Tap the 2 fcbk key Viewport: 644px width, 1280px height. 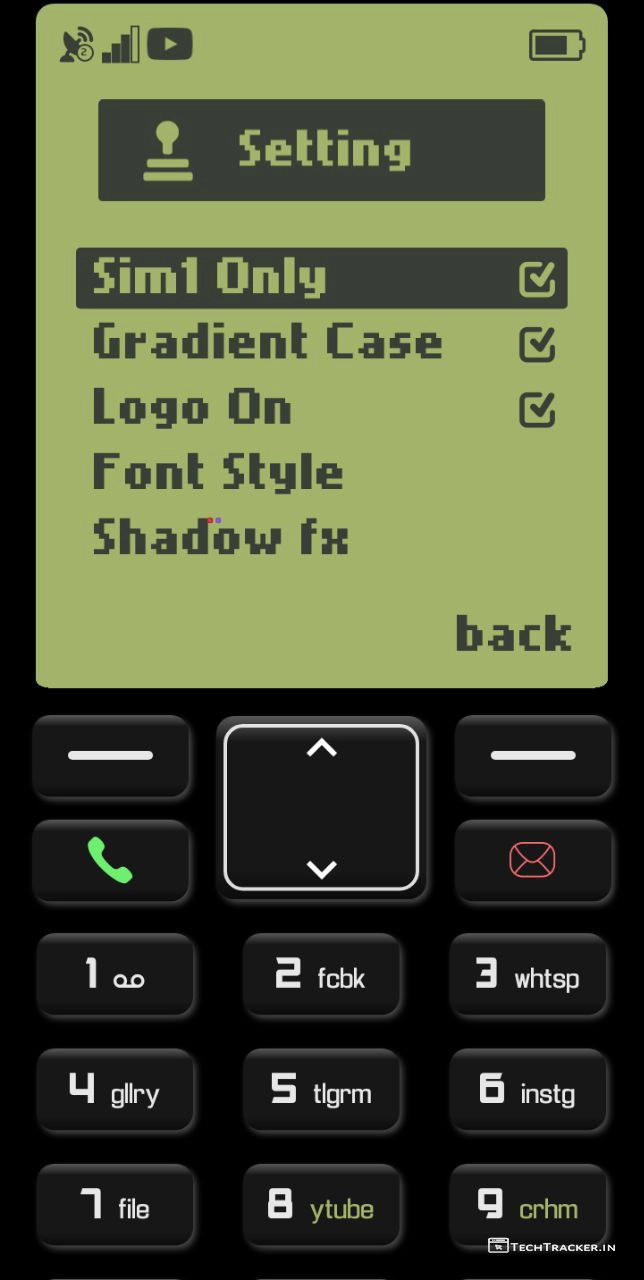click(321, 975)
